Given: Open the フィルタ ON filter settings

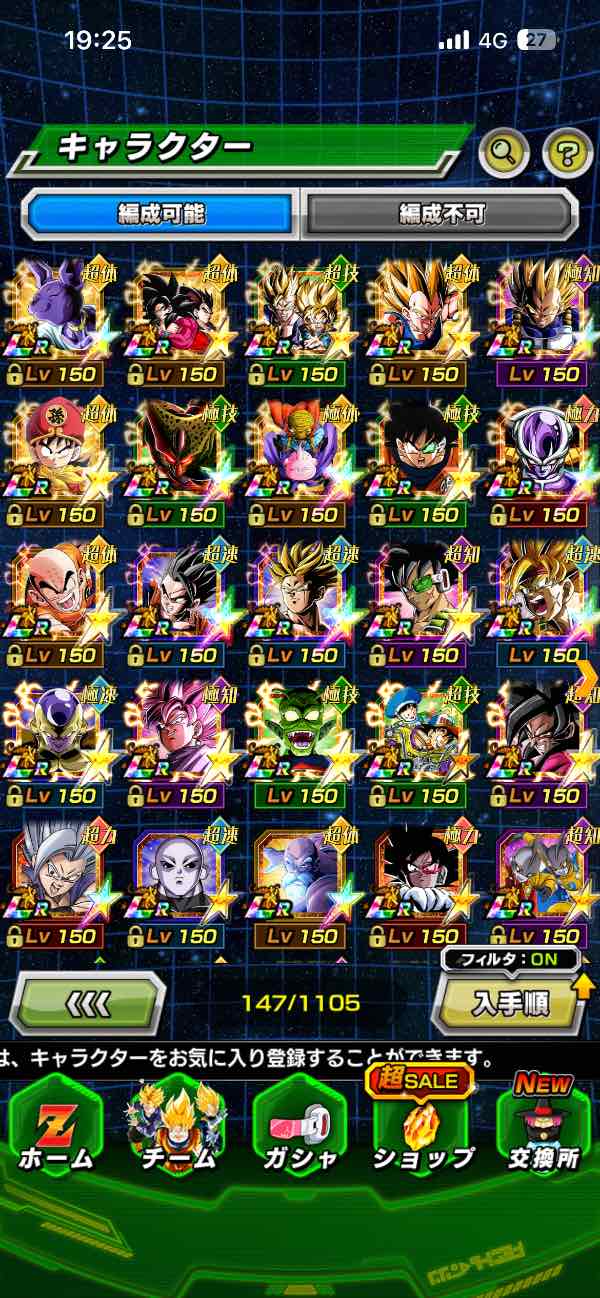Looking at the screenshot, I should click(x=511, y=959).
